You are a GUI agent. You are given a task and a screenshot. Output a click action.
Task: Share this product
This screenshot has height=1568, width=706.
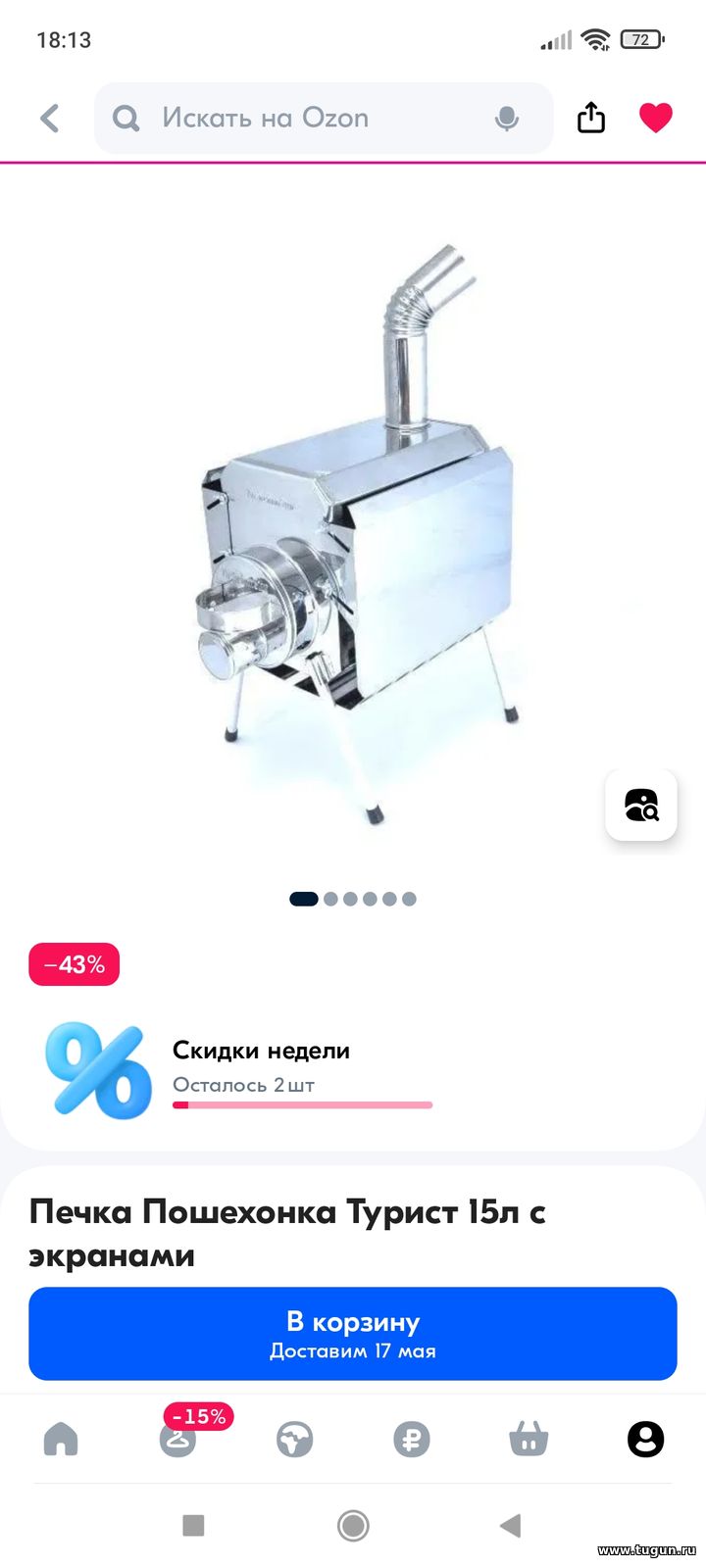click(x=591, y=118)
